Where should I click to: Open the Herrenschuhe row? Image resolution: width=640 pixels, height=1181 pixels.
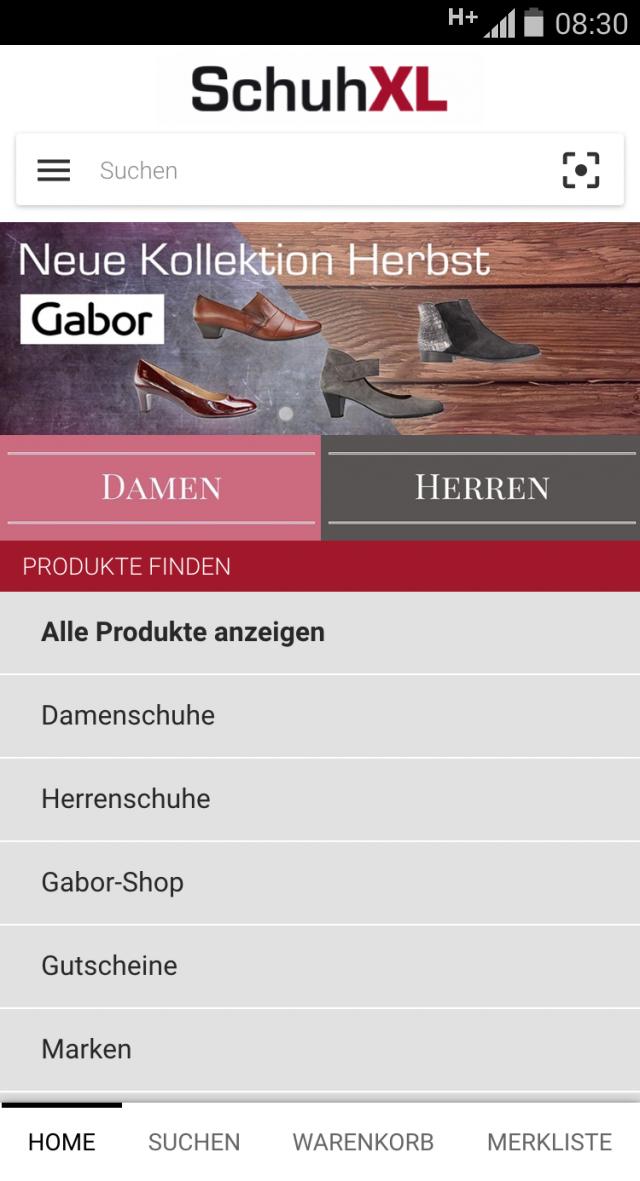(x=320, y=799)
